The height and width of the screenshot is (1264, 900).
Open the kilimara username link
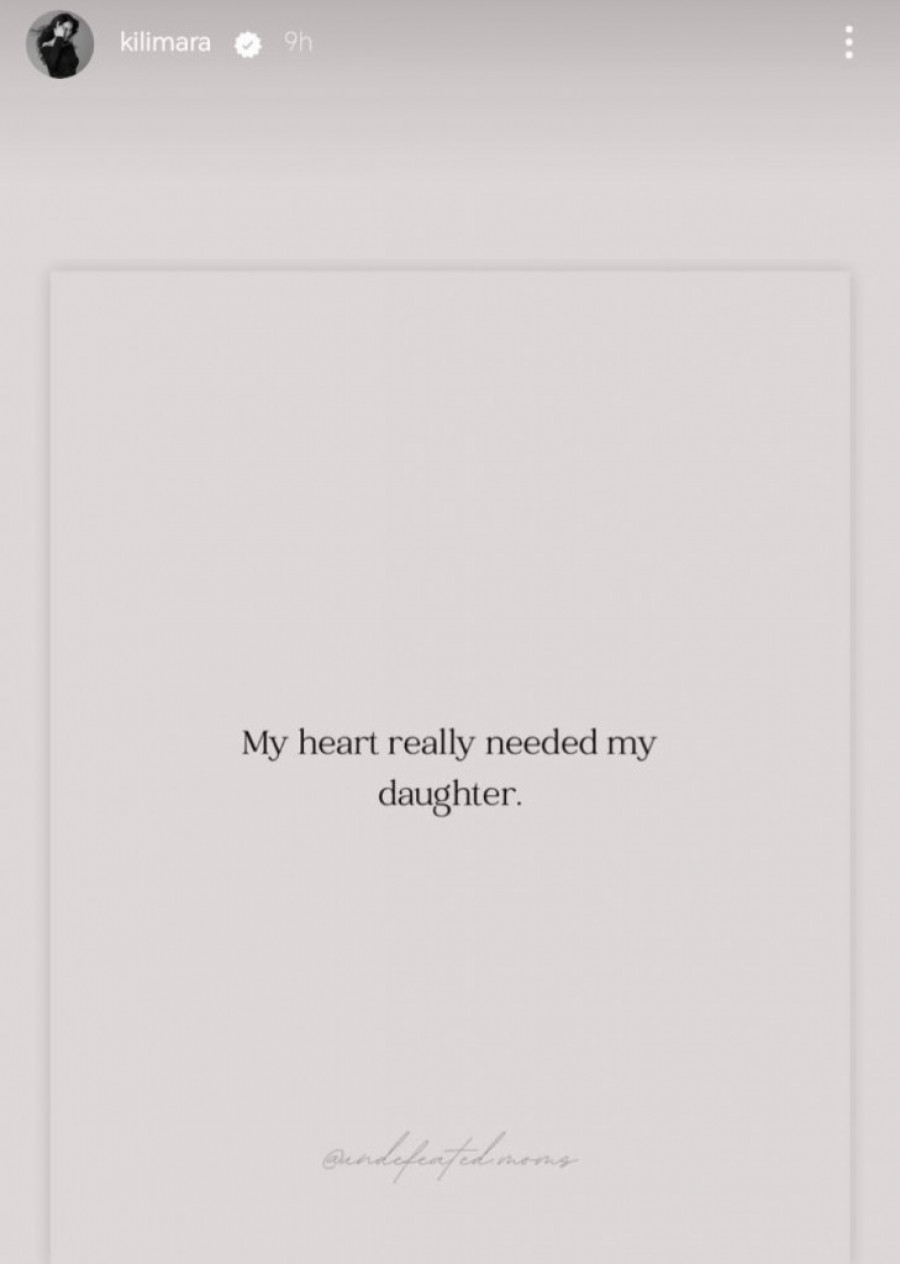[165, 43]
